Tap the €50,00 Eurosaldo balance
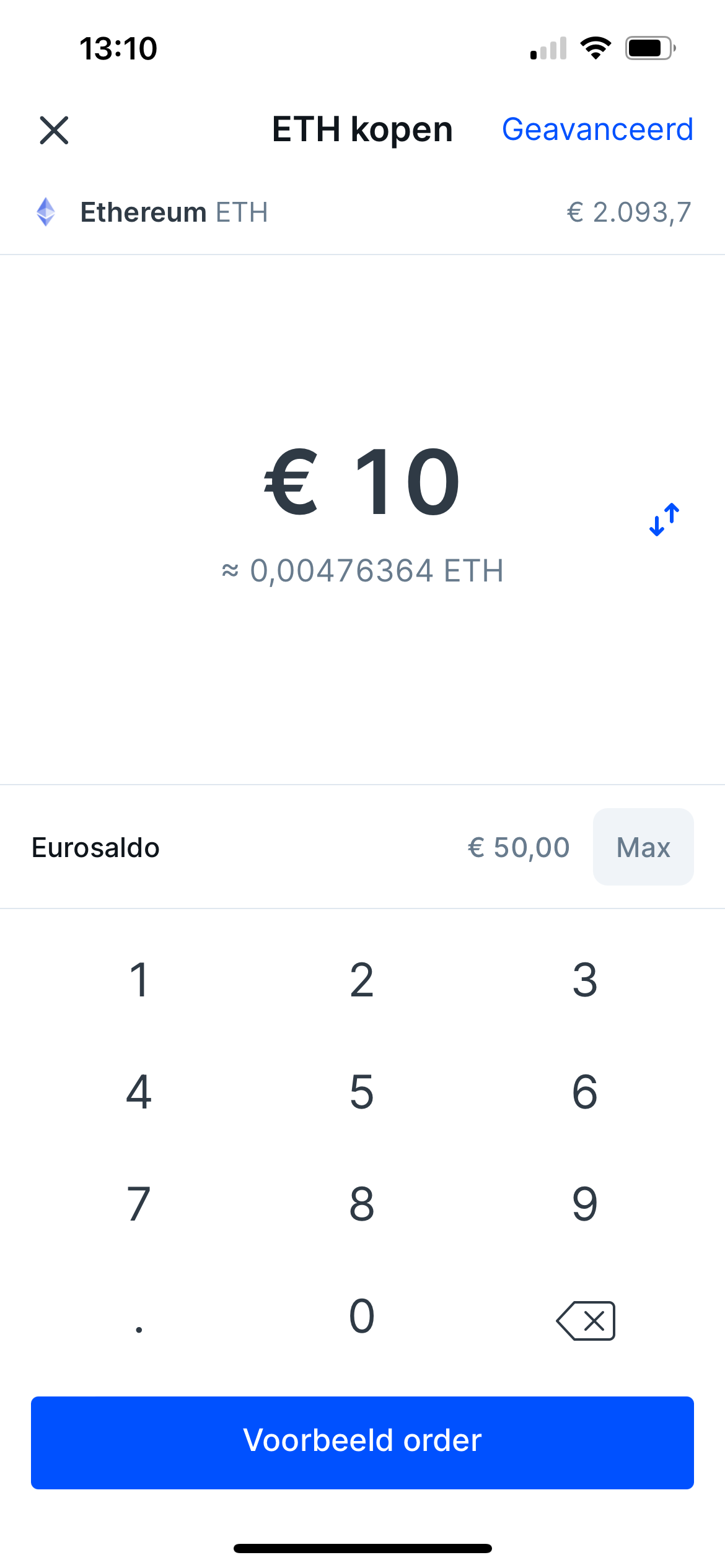Viewport: 725px width, 1568px height. 519,847
